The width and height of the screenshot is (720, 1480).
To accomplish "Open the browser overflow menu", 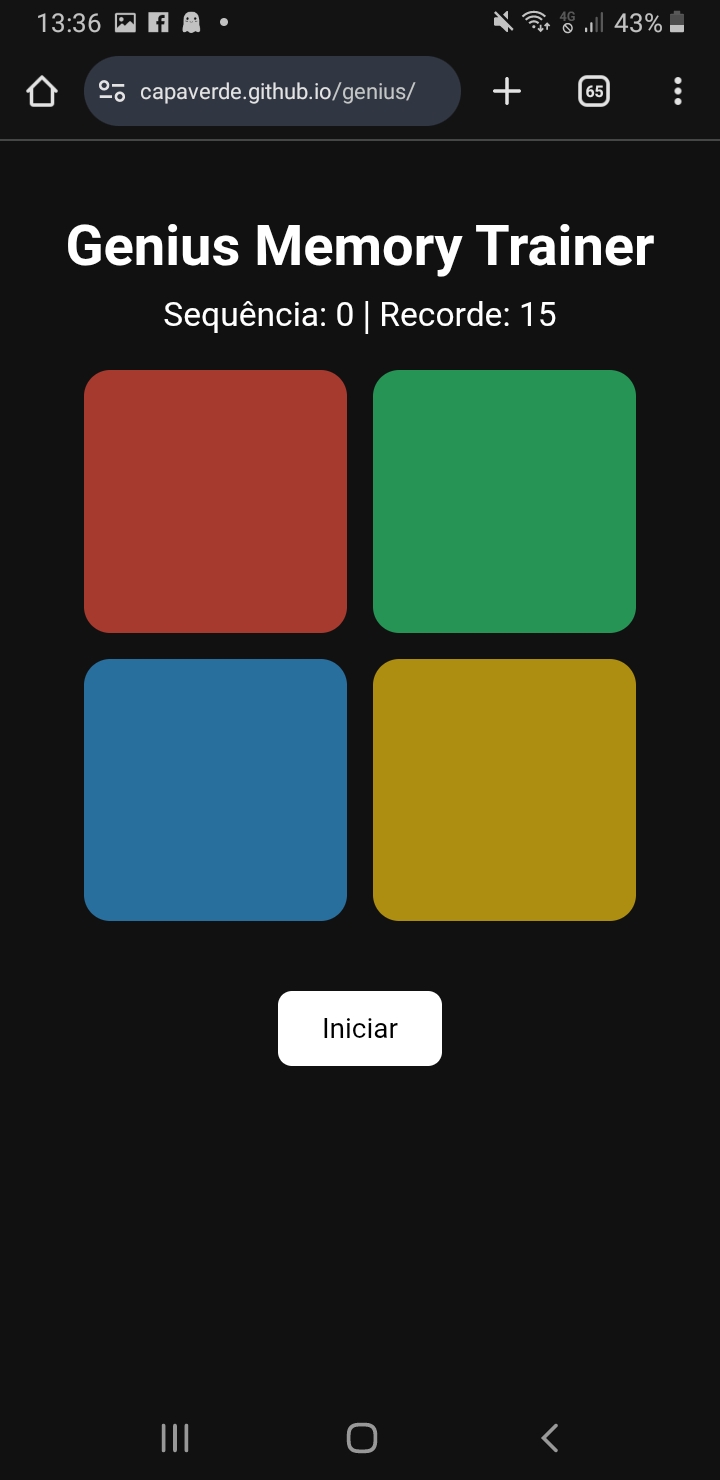I will tap(678, 92).
